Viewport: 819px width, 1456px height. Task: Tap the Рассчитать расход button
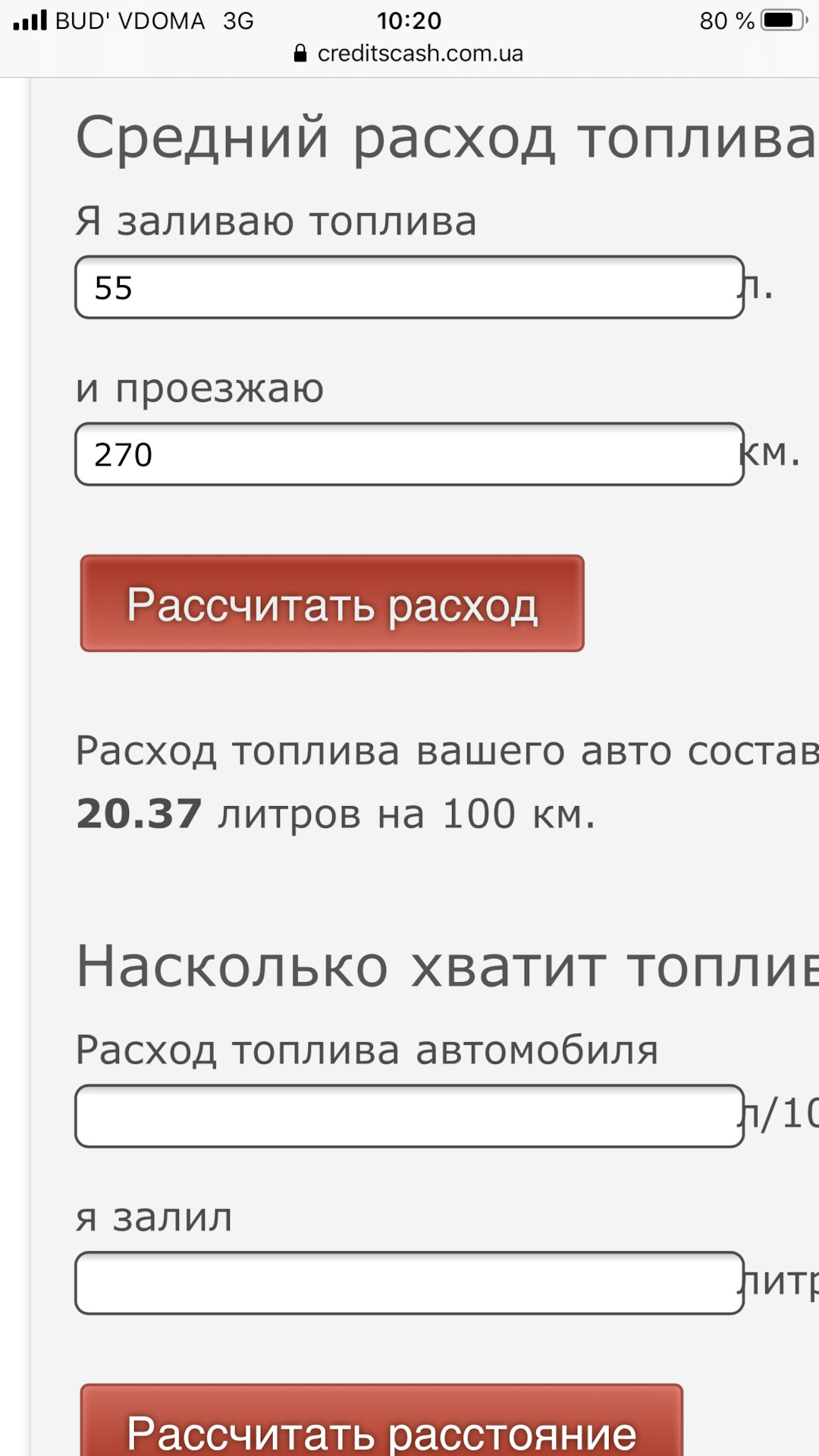[x=332, y=604]
